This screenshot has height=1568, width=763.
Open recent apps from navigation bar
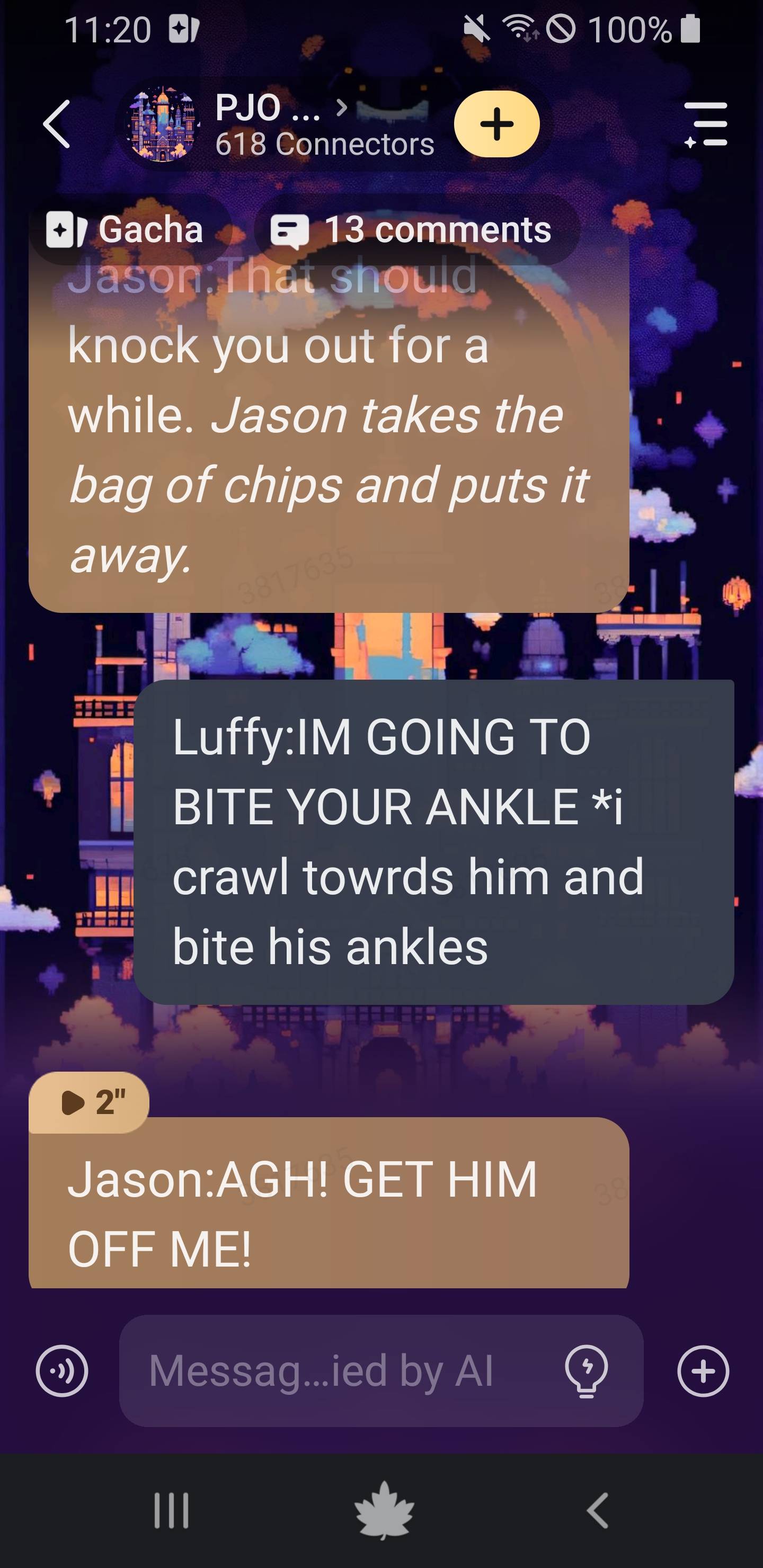pos(171,1510)
